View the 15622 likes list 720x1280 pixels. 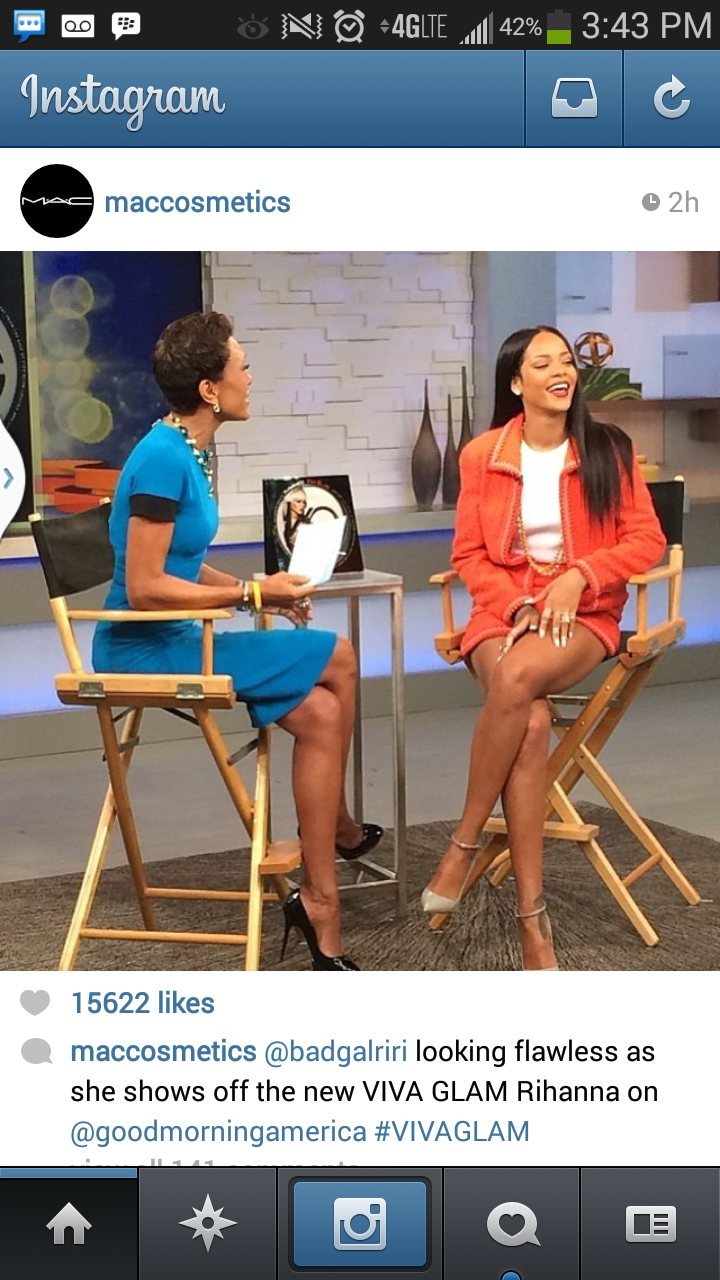142,1003
